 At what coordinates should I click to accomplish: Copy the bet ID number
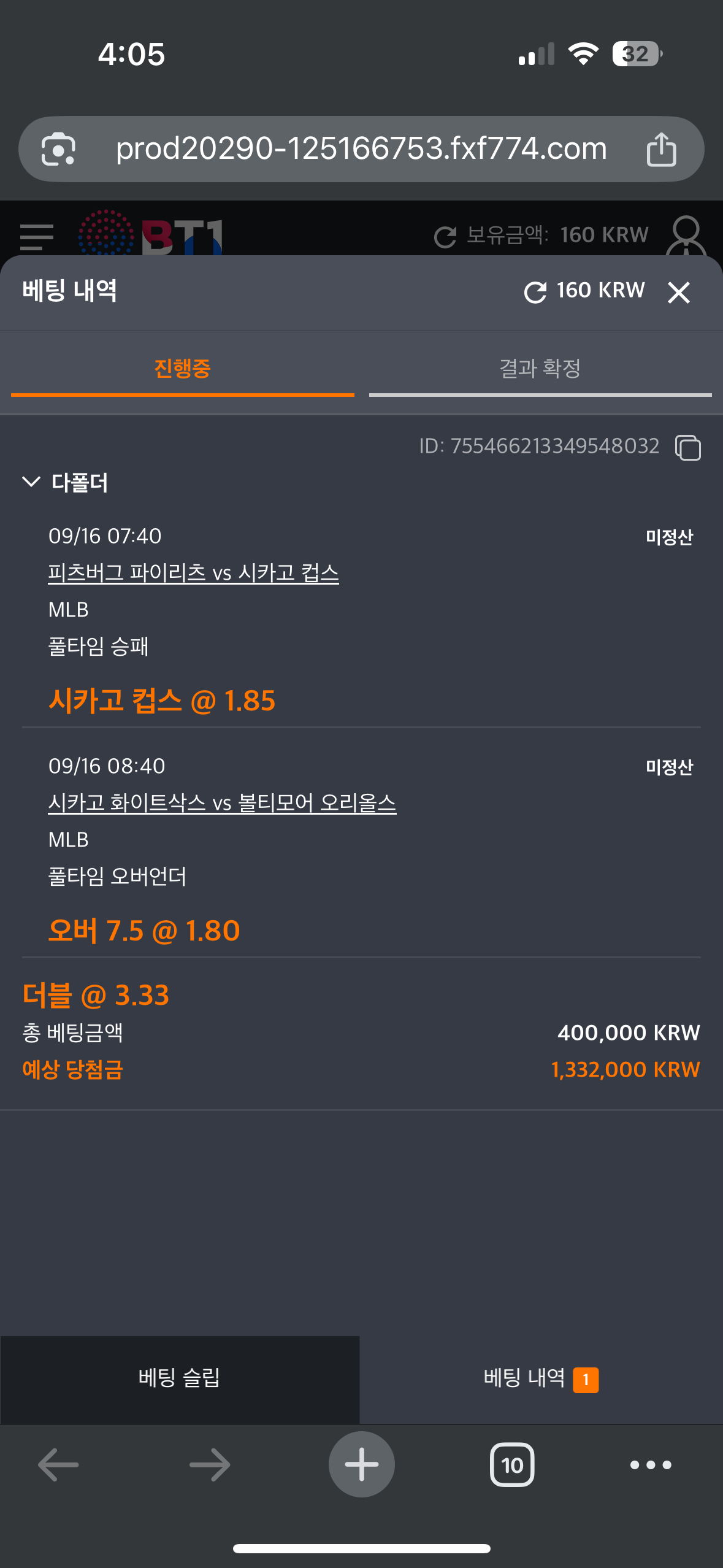point(687,447)
